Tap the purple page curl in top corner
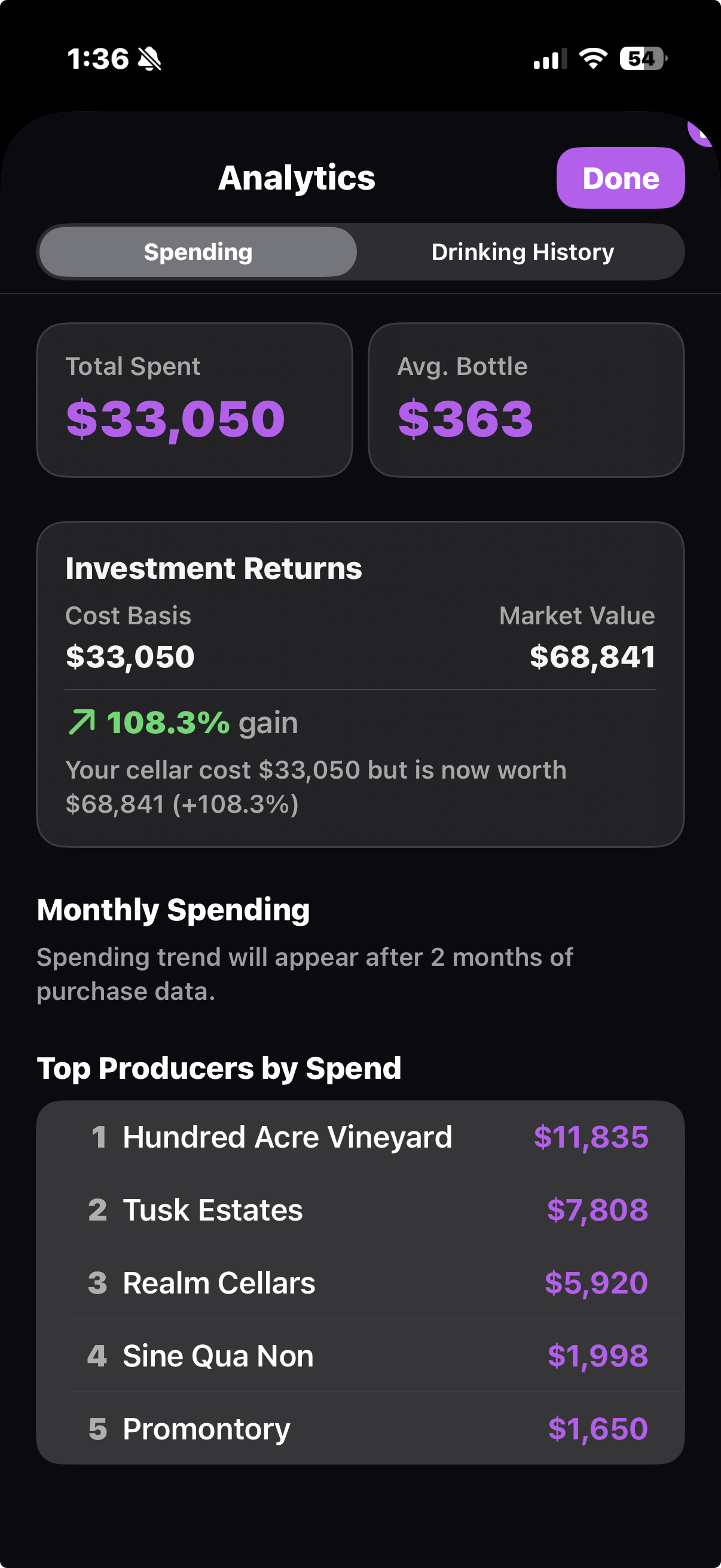721x1568 pixels. [699, 135]
